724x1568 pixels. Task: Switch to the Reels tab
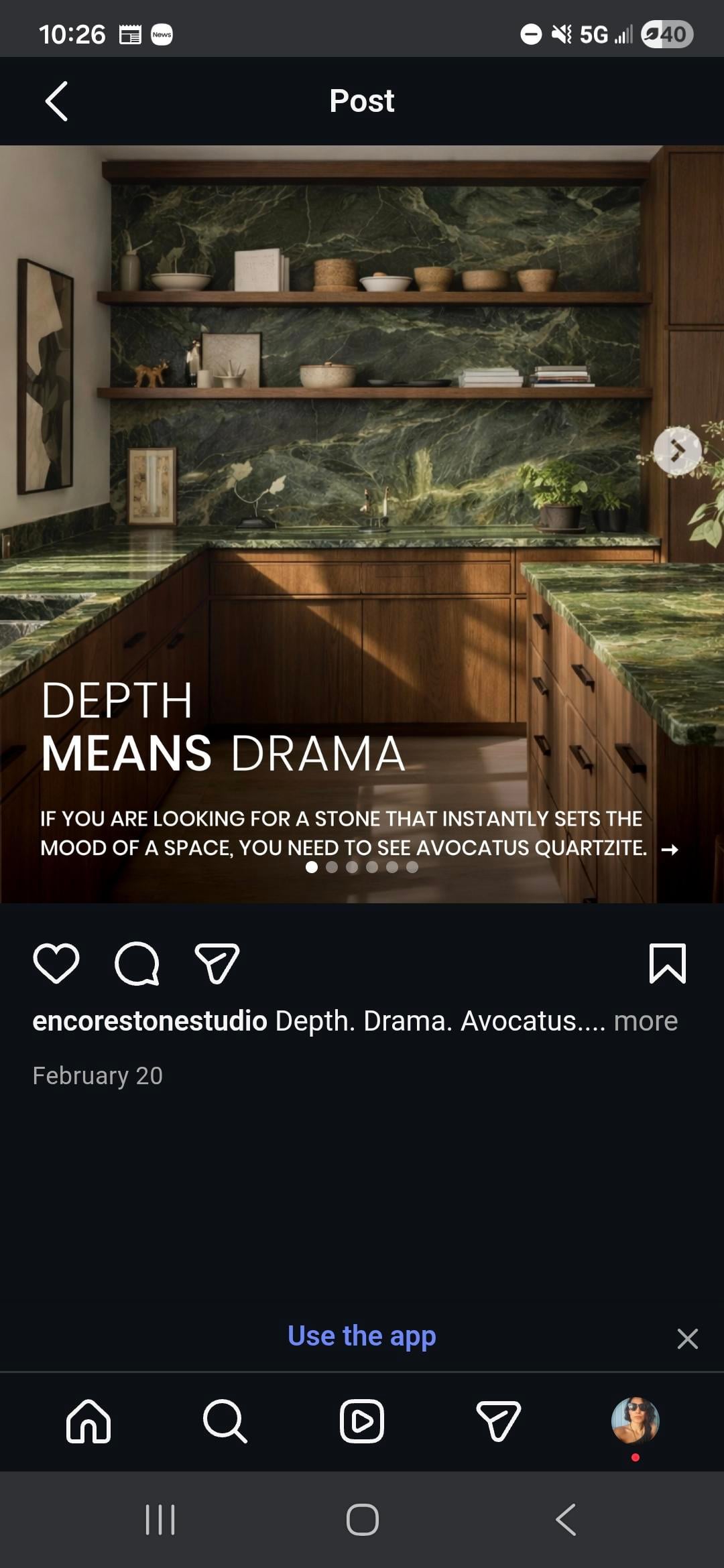point(362,1421)
